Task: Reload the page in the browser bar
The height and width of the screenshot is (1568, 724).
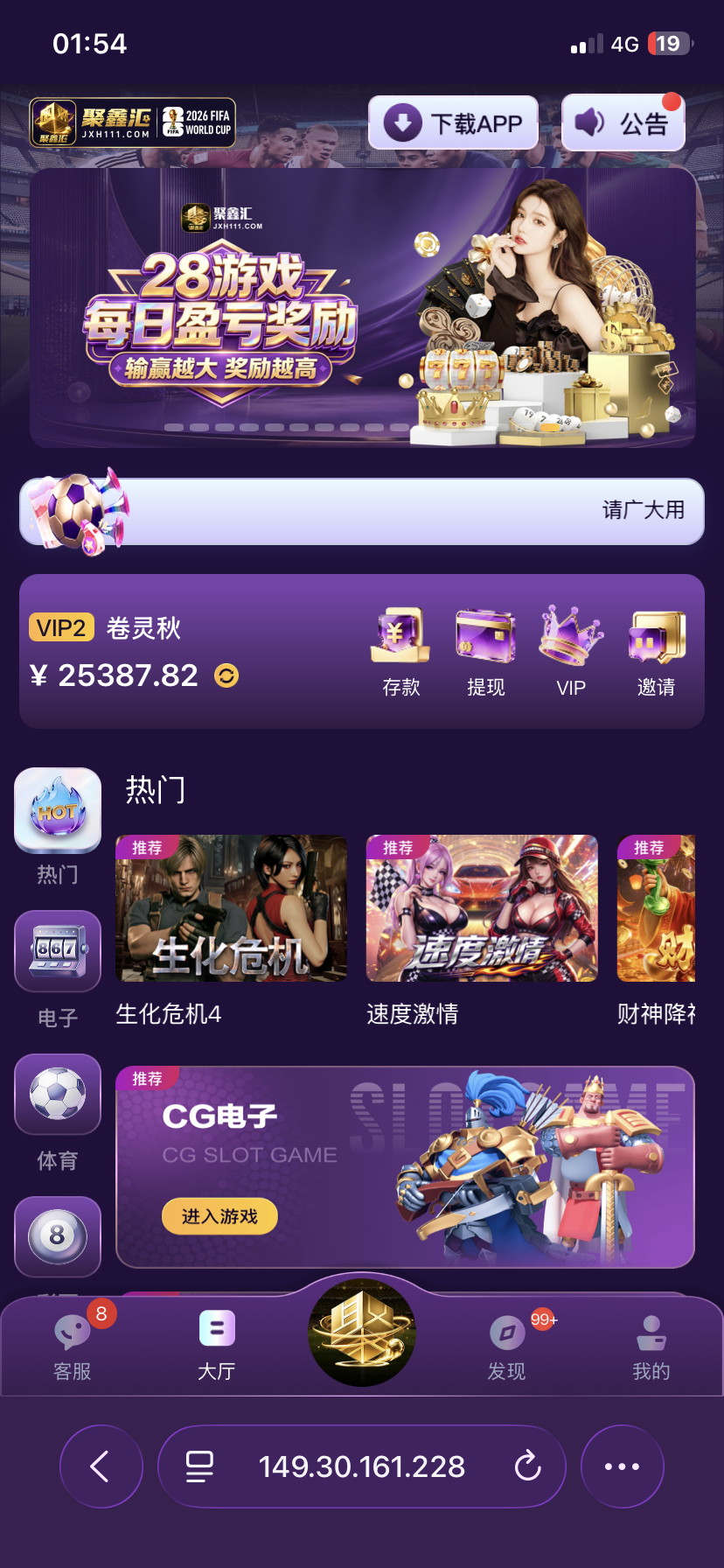Action: pos(528,1466)
